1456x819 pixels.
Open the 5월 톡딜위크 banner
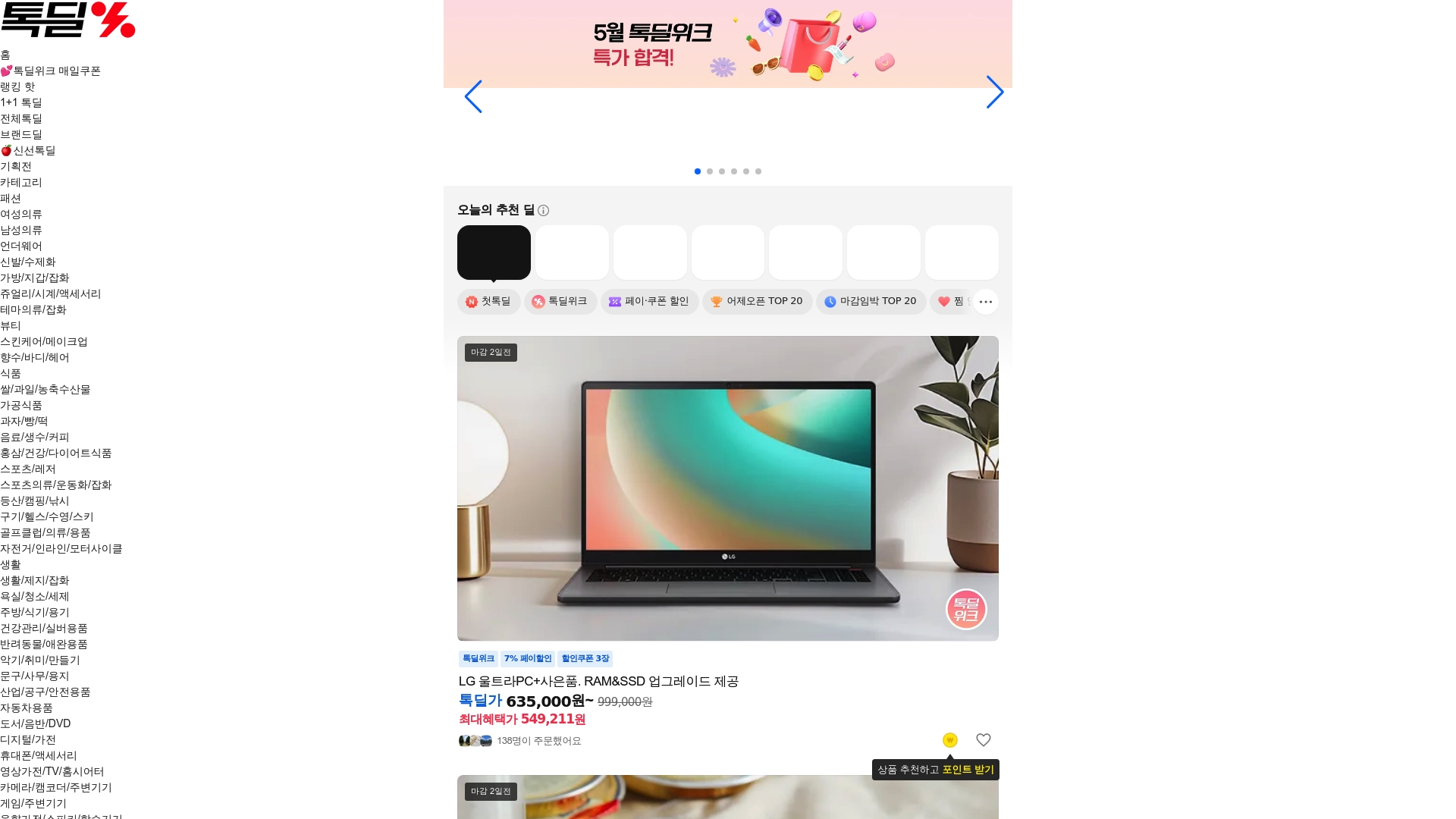(x=727, y=44)
